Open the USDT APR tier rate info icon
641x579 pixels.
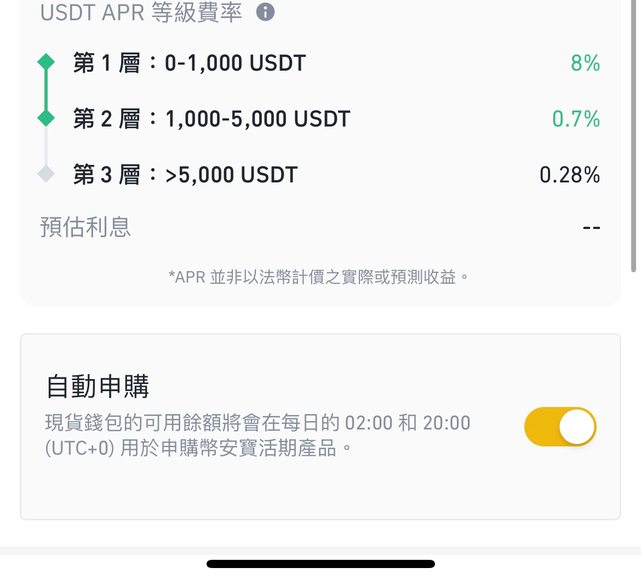(x=265, y=13)
